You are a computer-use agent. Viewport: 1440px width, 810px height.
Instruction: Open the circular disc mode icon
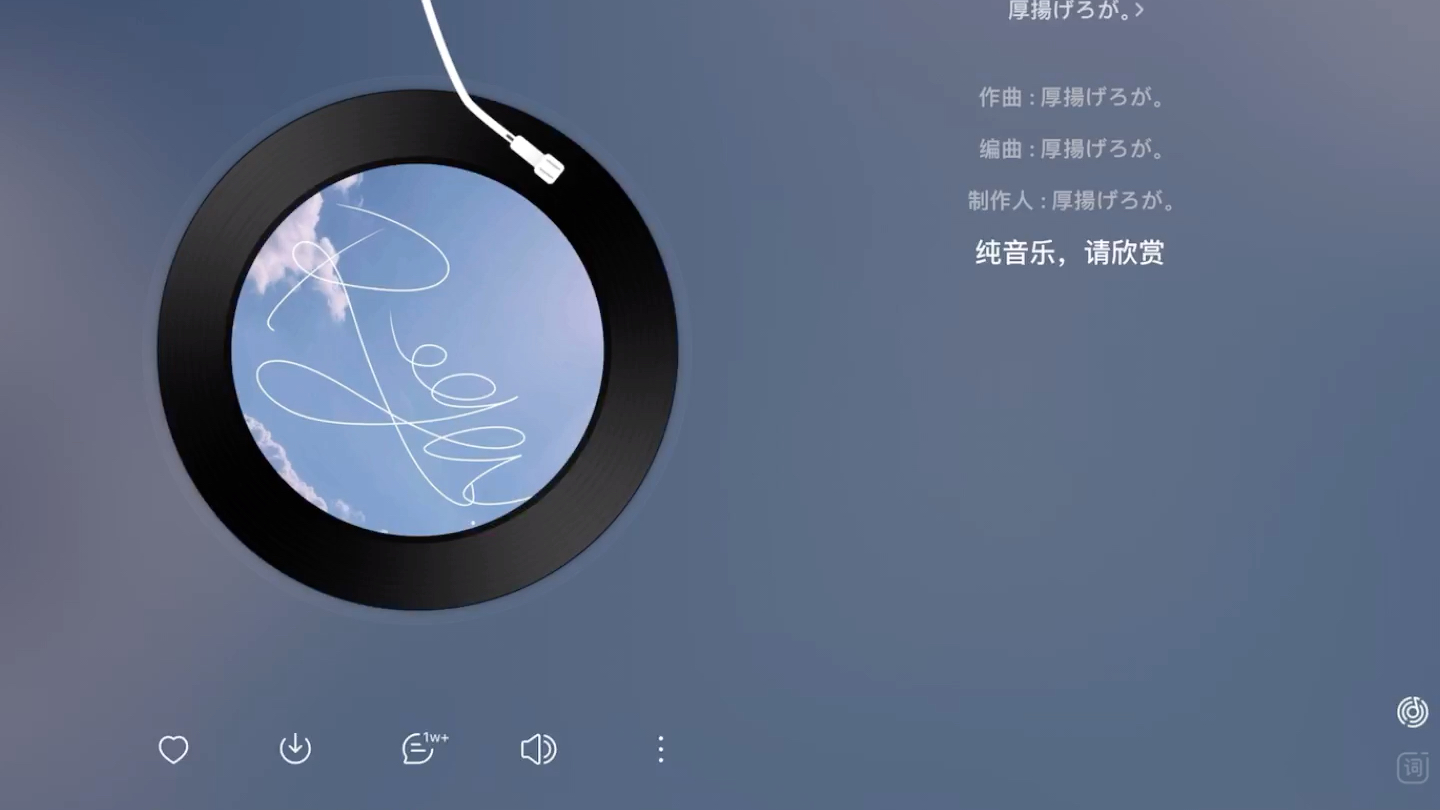click(x=1412, y=712)
